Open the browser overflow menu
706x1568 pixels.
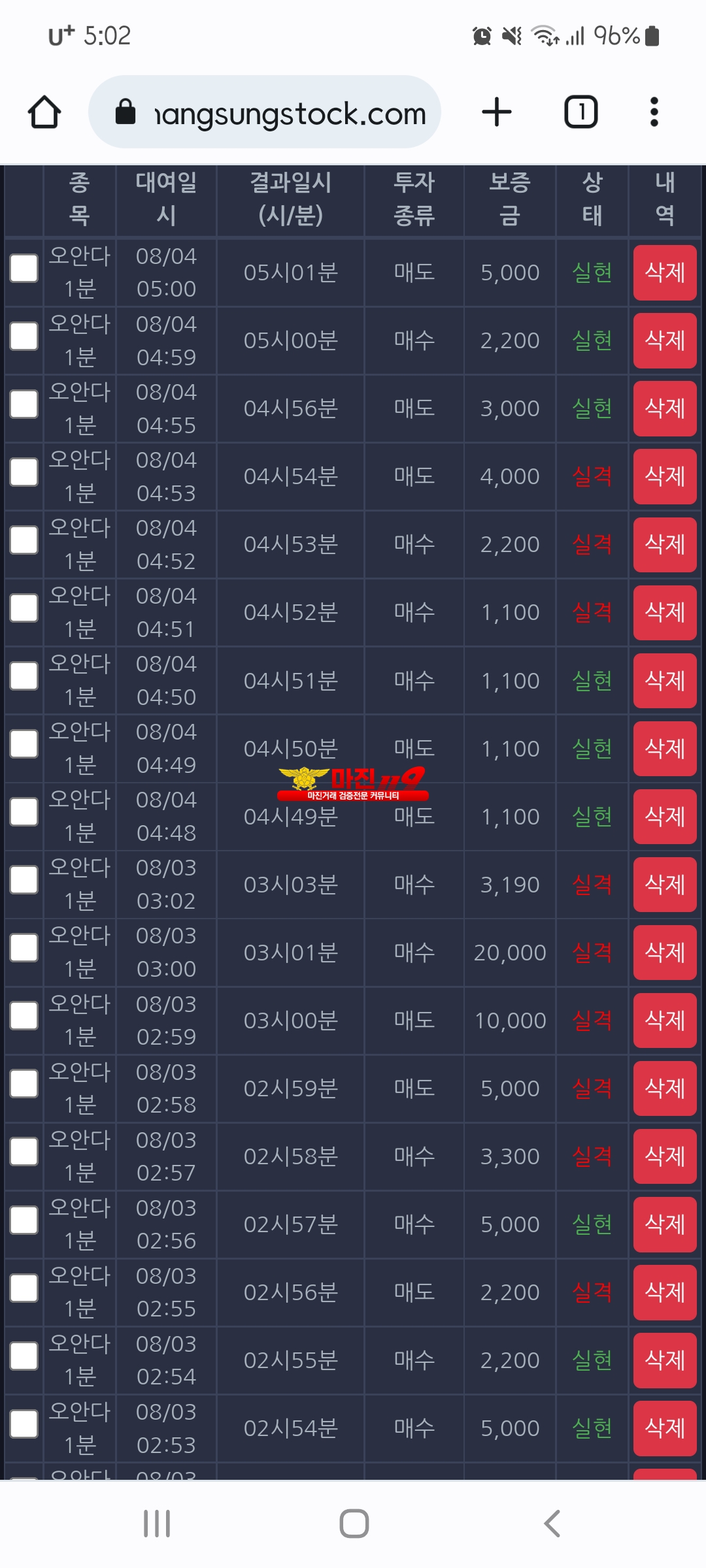pos(654,112)
